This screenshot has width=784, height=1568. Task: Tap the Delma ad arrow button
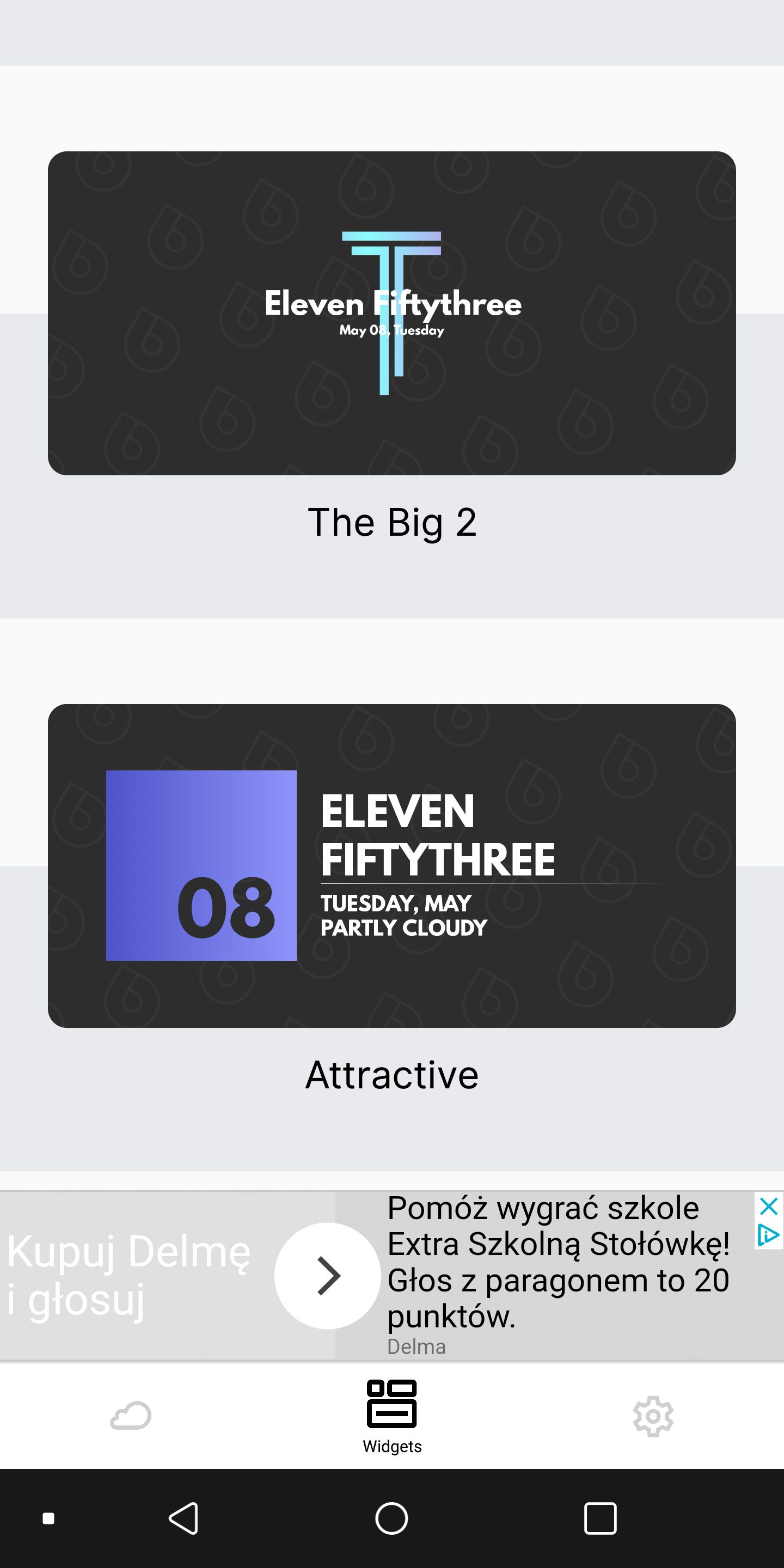327,1275
